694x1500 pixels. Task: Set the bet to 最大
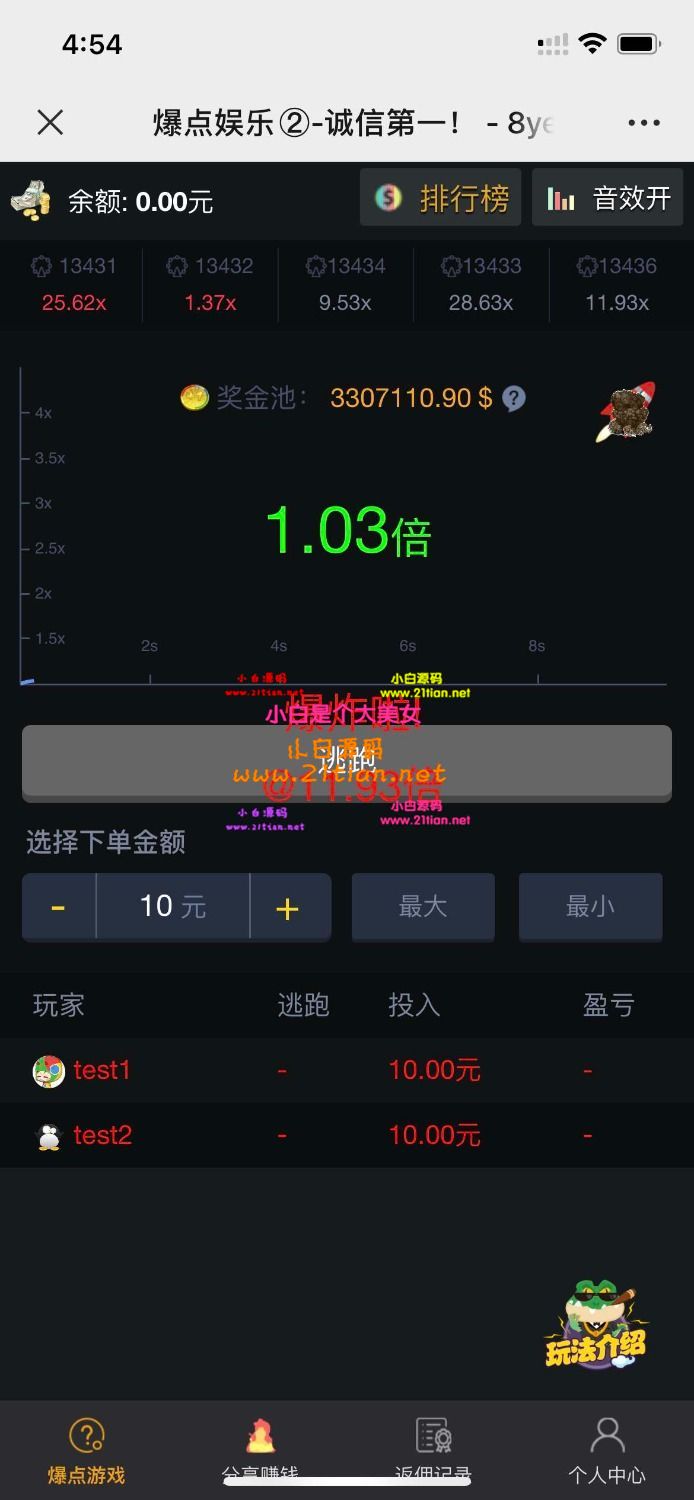tap(423, 907)
